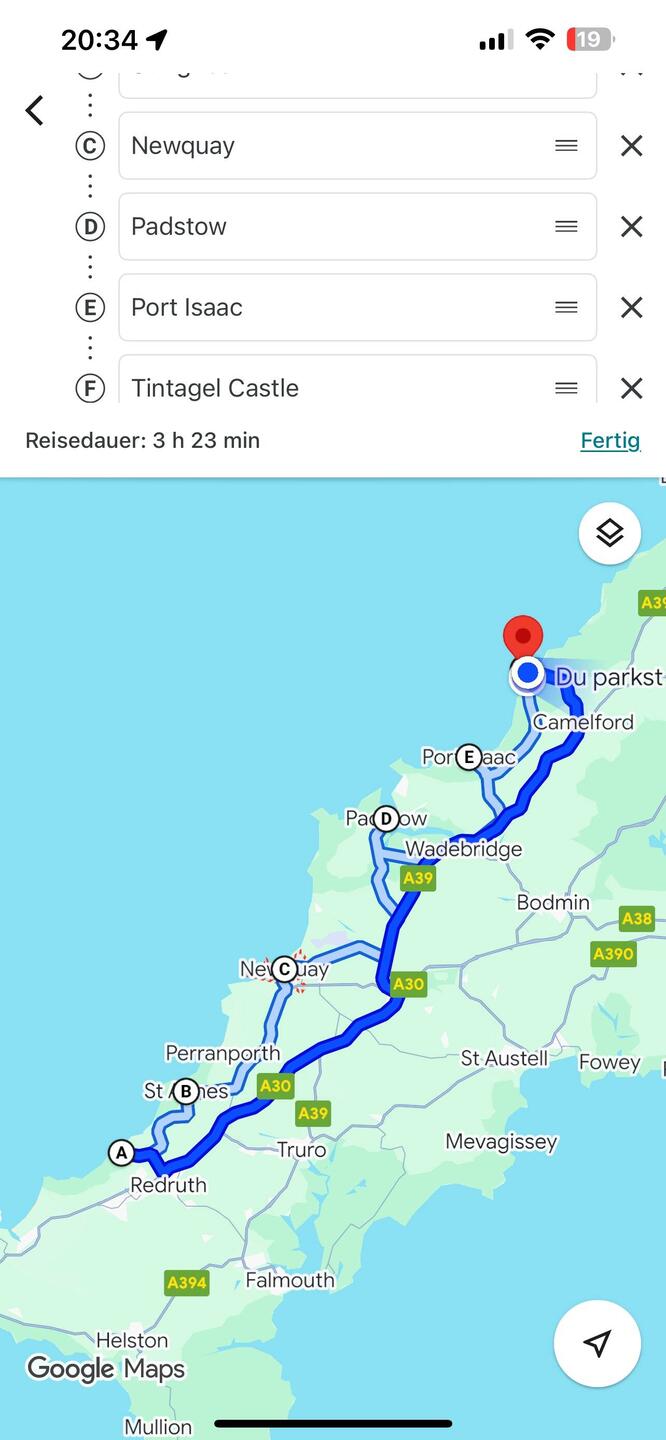Select waypoint C at Newquay on map
666x1440 pixels.
point(285,969)
